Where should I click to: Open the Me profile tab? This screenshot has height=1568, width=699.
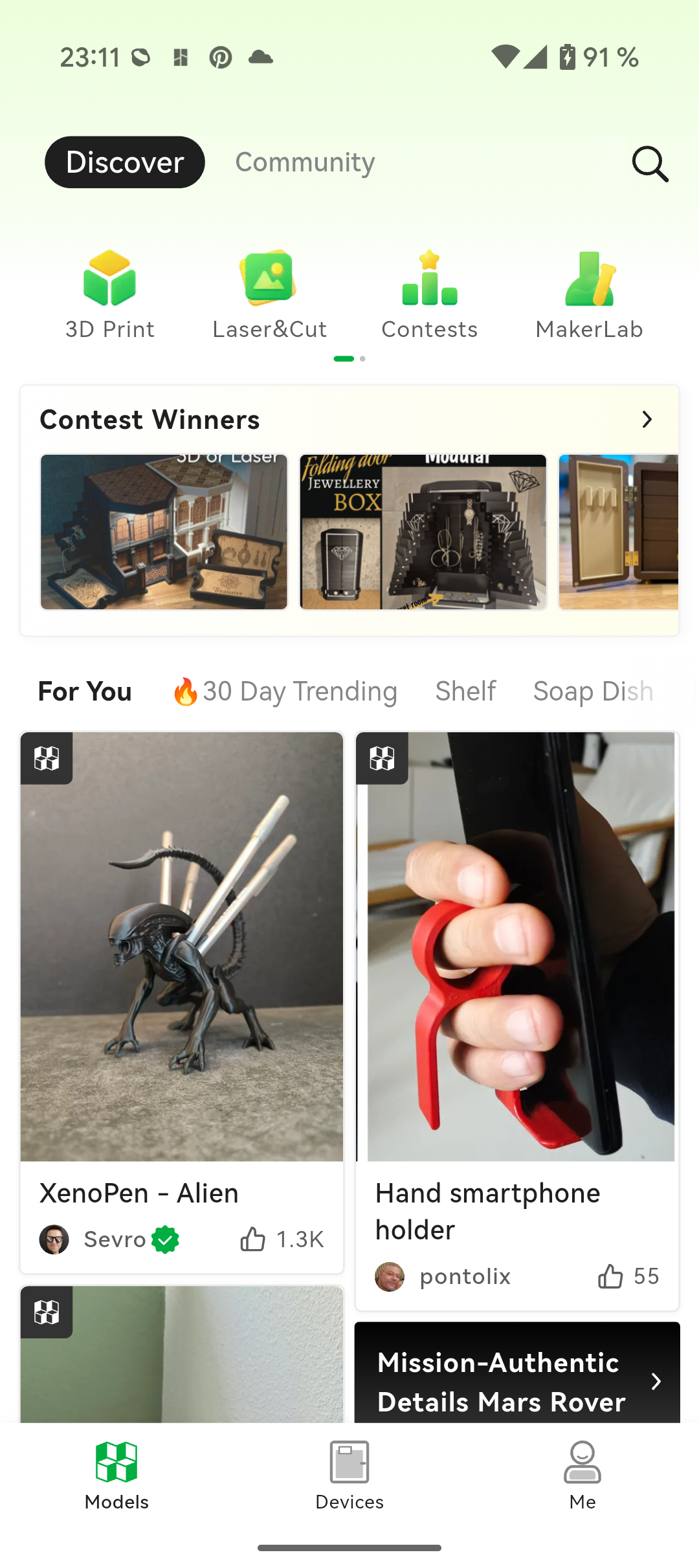pos(582,1475)
